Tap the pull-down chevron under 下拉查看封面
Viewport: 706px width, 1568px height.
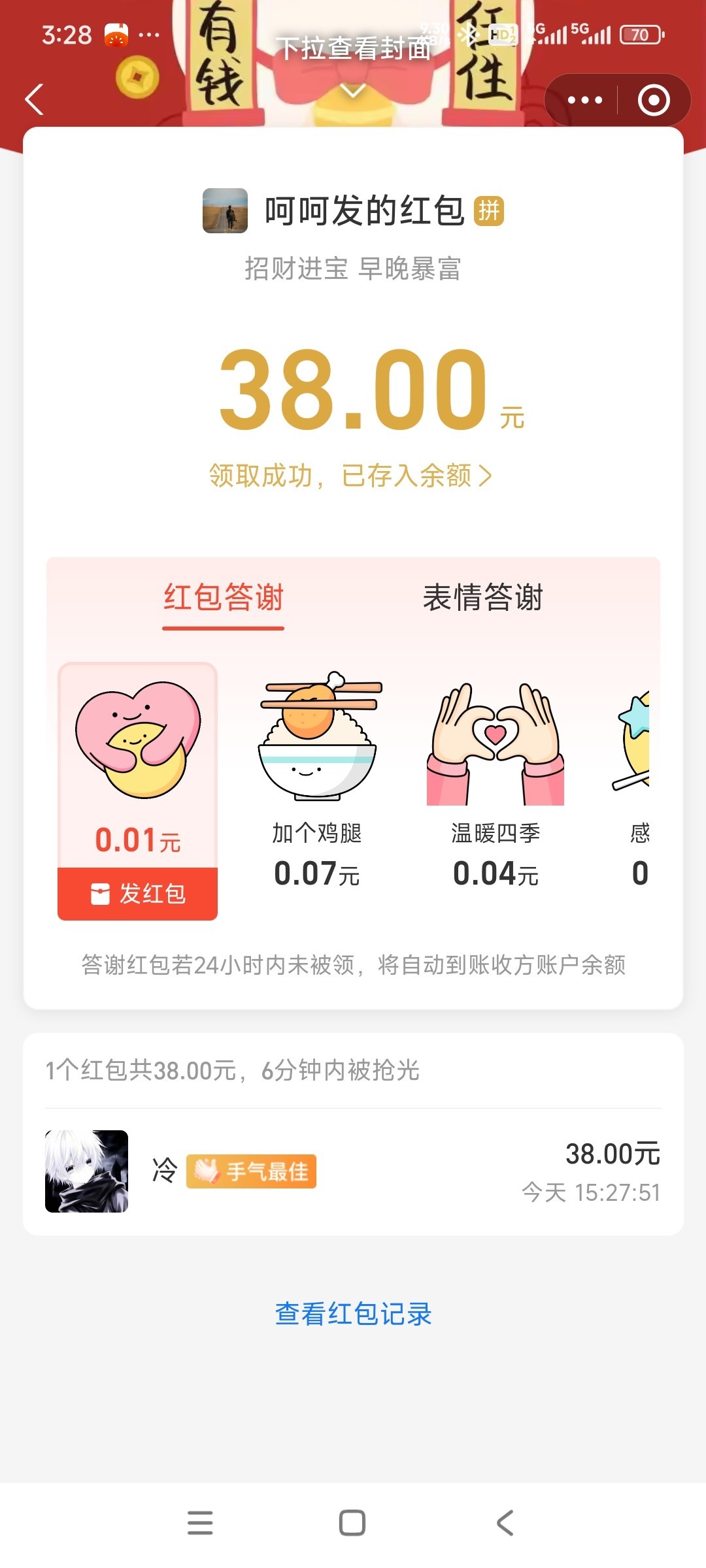pyautogui.click(x=353, y=91)
